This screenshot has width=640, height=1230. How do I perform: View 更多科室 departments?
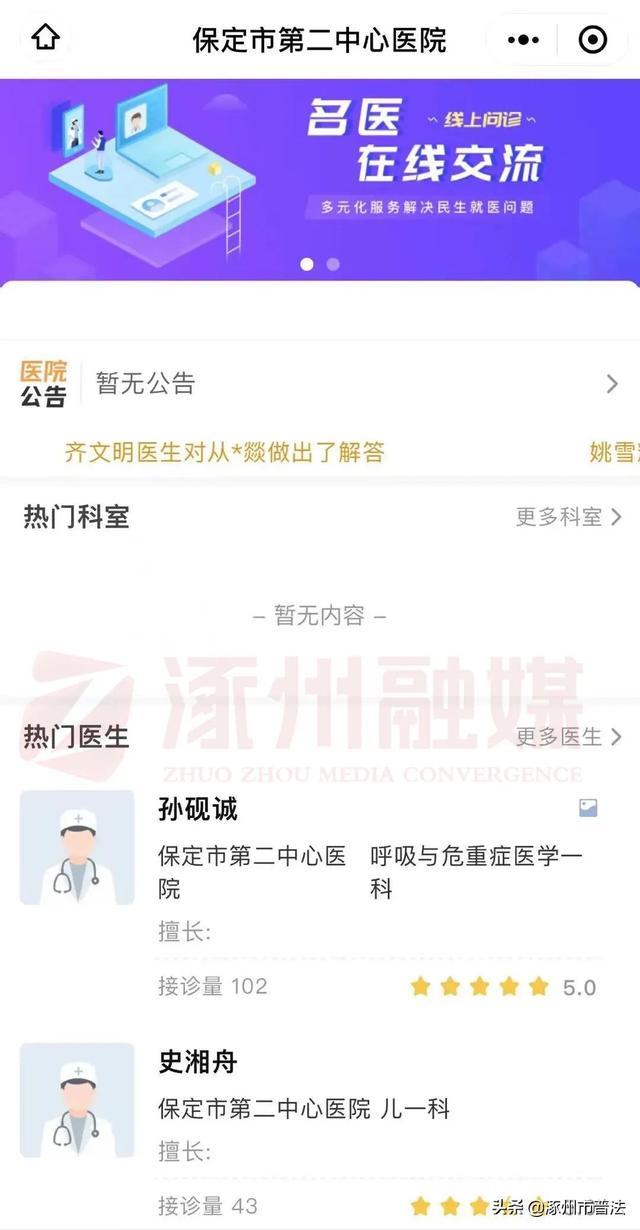click(568, 517)
